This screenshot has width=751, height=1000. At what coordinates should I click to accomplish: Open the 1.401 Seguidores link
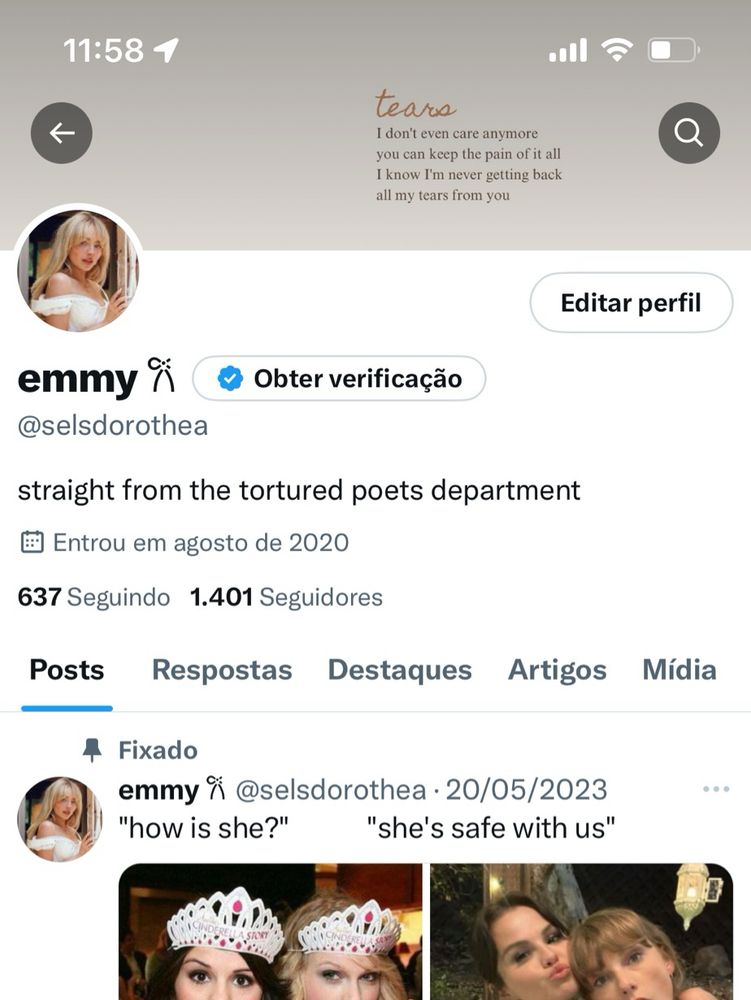(x=286, y=597)
